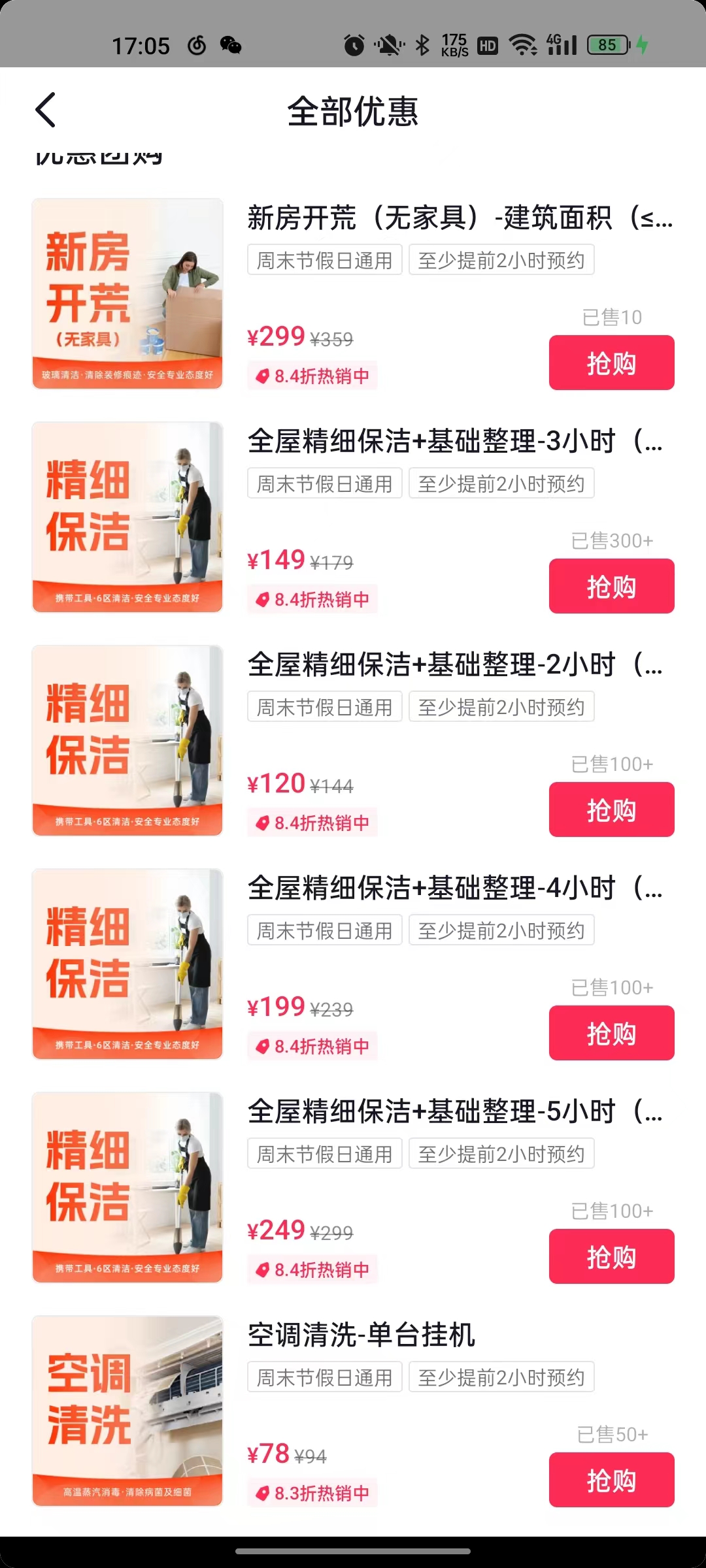Tap the Wi-Fi icon in status bar

(522, 44)
